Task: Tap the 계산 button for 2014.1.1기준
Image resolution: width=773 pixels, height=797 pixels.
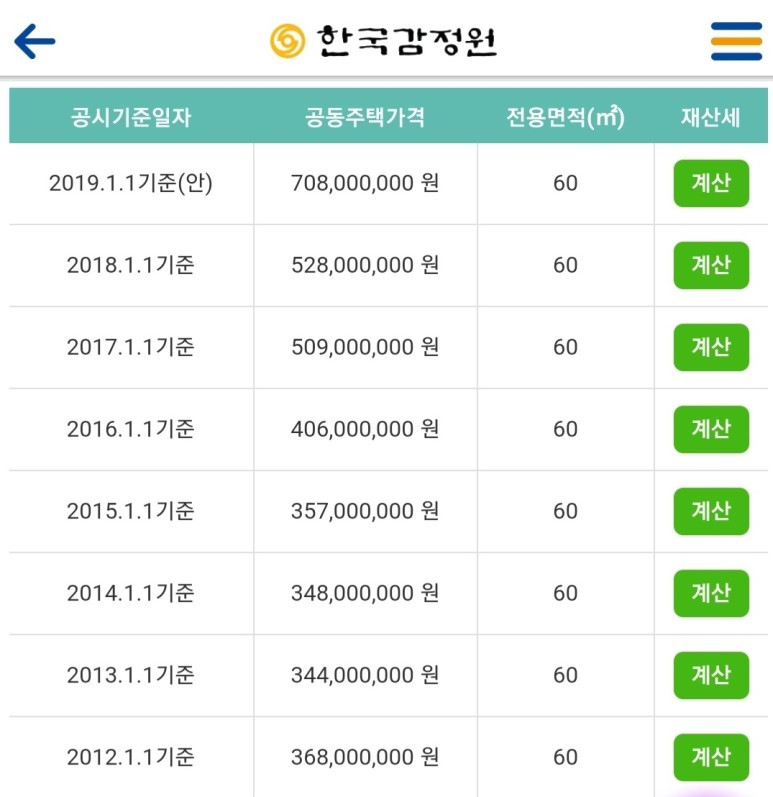Action: click(x=710, y=592)
